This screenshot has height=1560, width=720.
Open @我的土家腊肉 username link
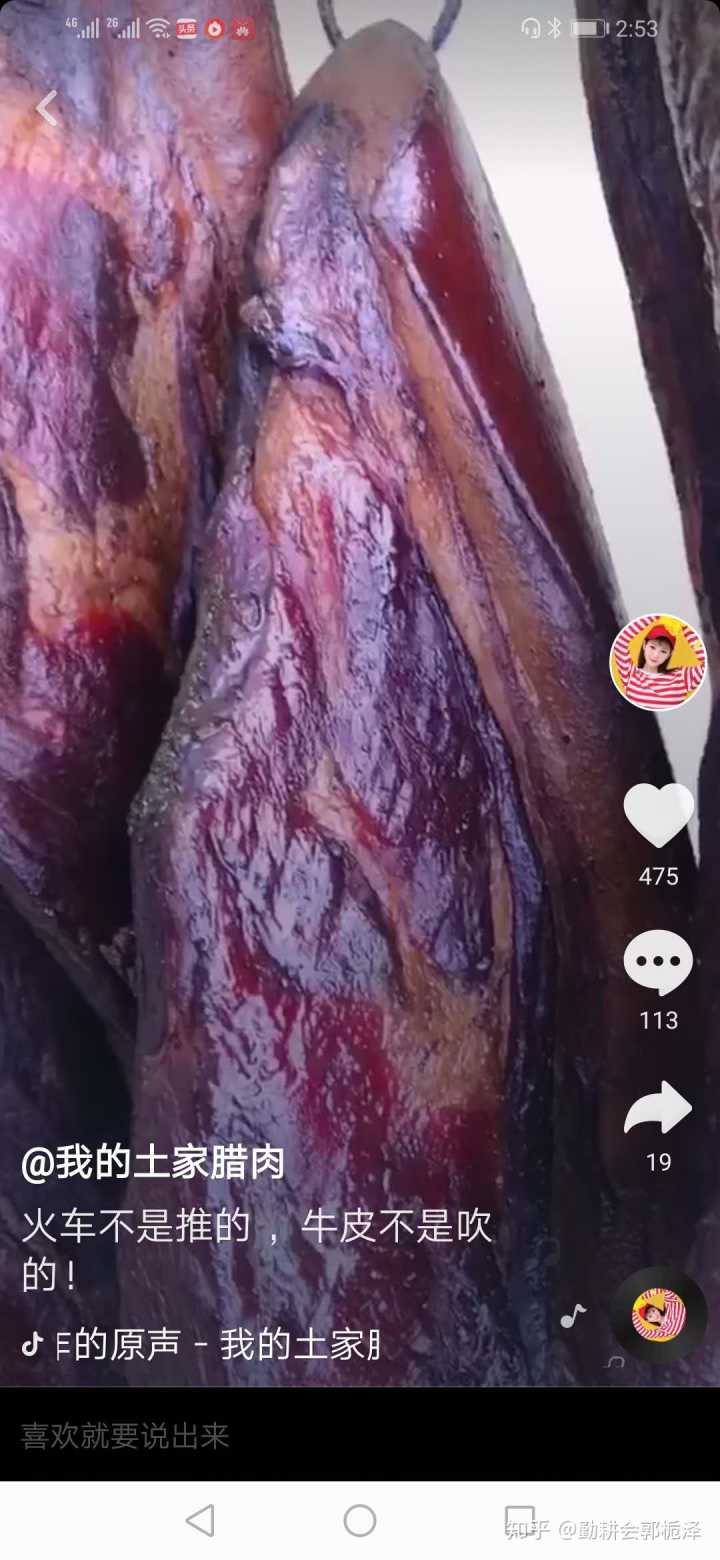(153, 1164)
